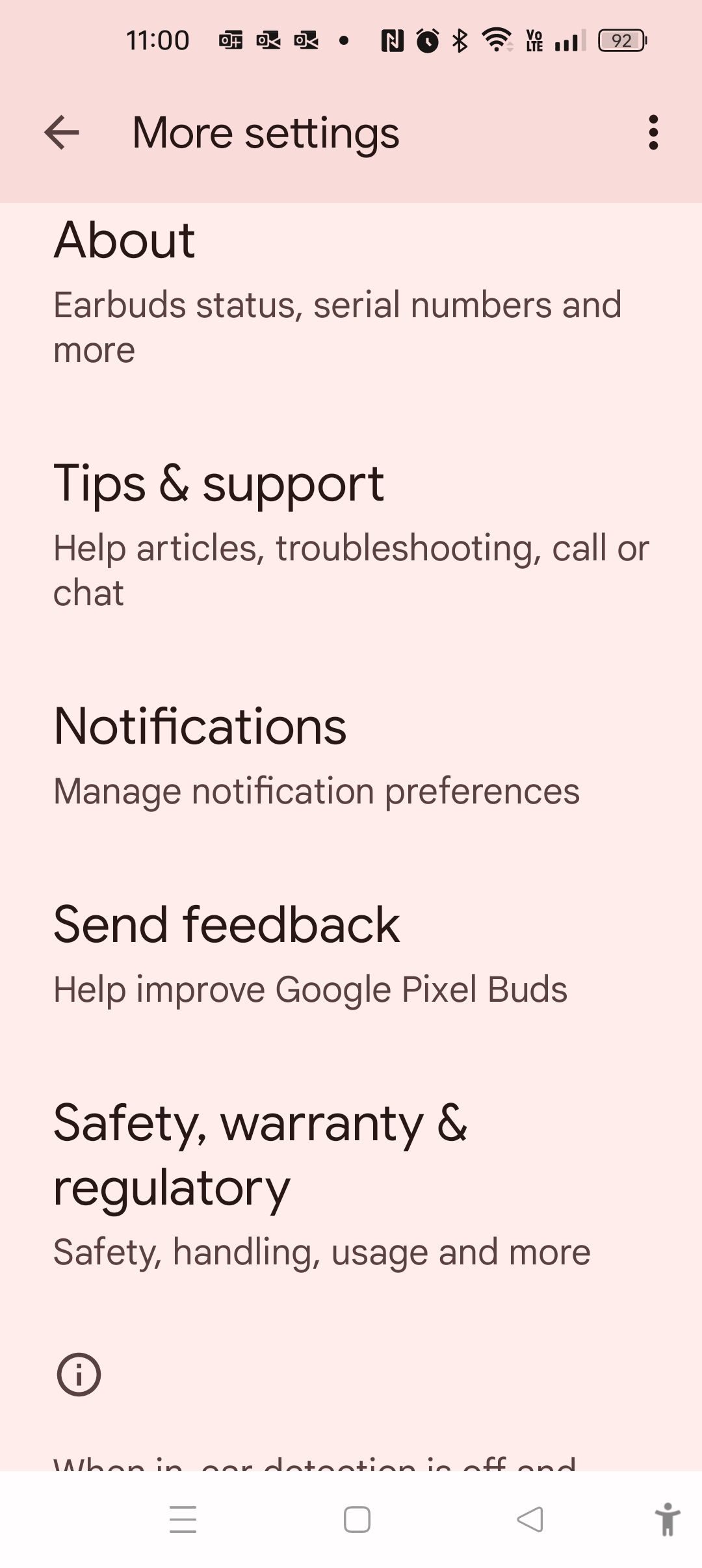Image resolution: width=702 pixels, height=1568 pixels.
Task: Tap the system home button
Action: tap(357, 1520)
